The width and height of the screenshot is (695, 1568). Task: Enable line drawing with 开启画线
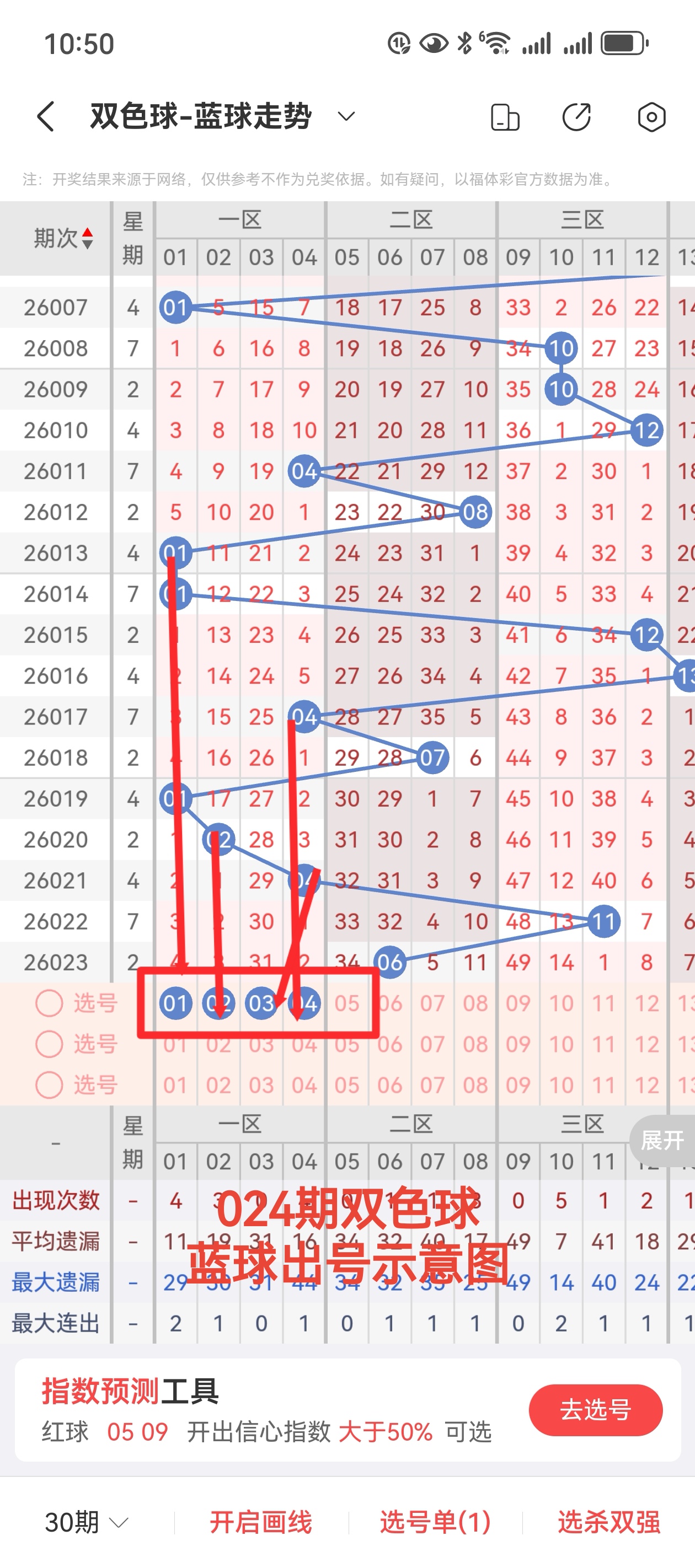click(x=261, y=1522)
